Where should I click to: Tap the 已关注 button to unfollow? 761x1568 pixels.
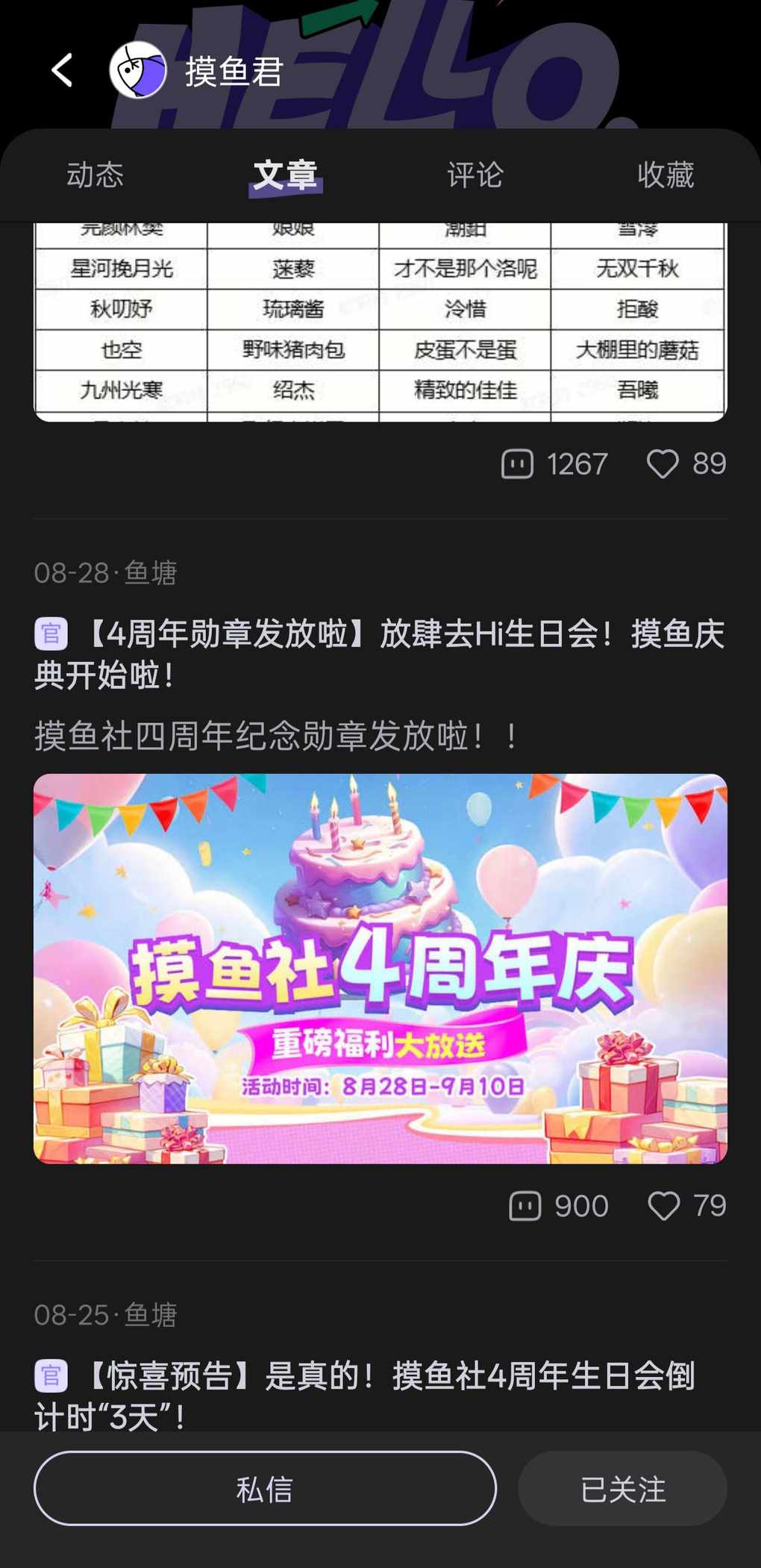[x=622, y=1489]
